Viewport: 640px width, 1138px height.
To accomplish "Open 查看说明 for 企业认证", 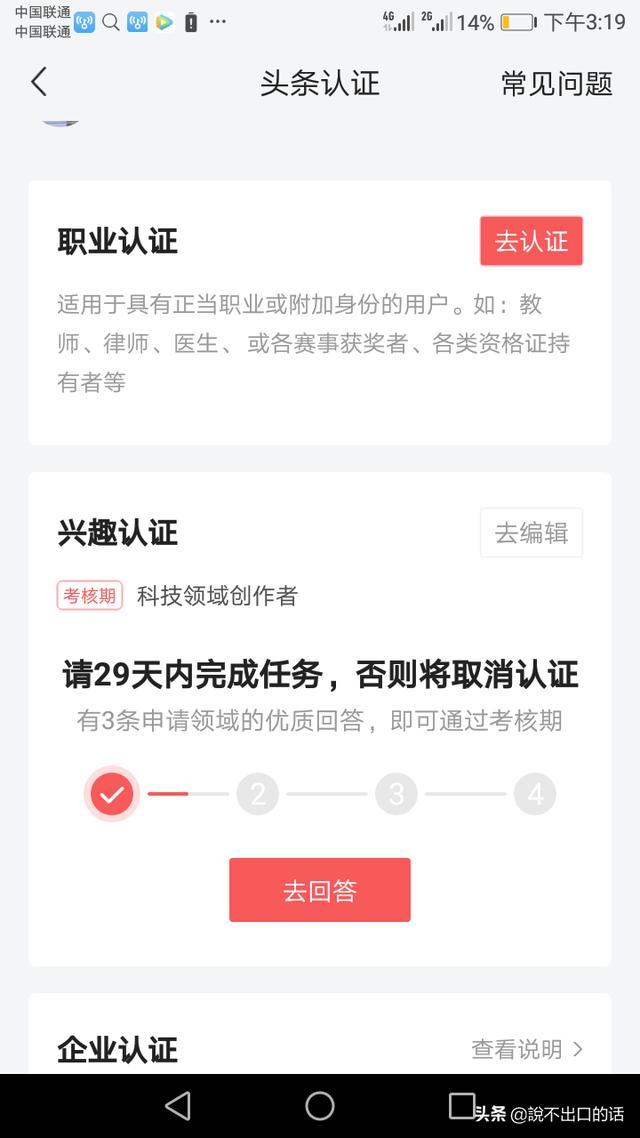I will pos(527,1049).
